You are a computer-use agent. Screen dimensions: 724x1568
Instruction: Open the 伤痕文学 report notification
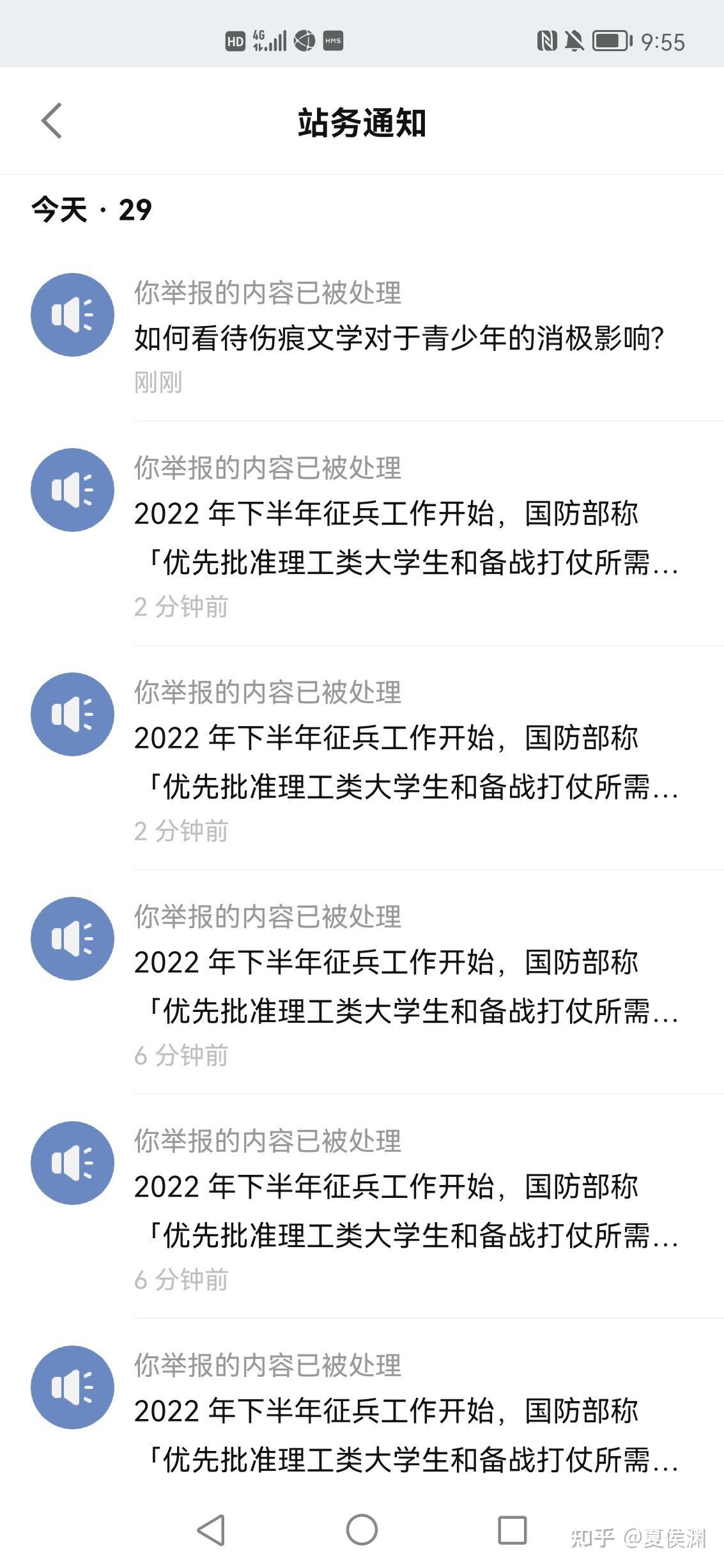[x=362, y=336]
